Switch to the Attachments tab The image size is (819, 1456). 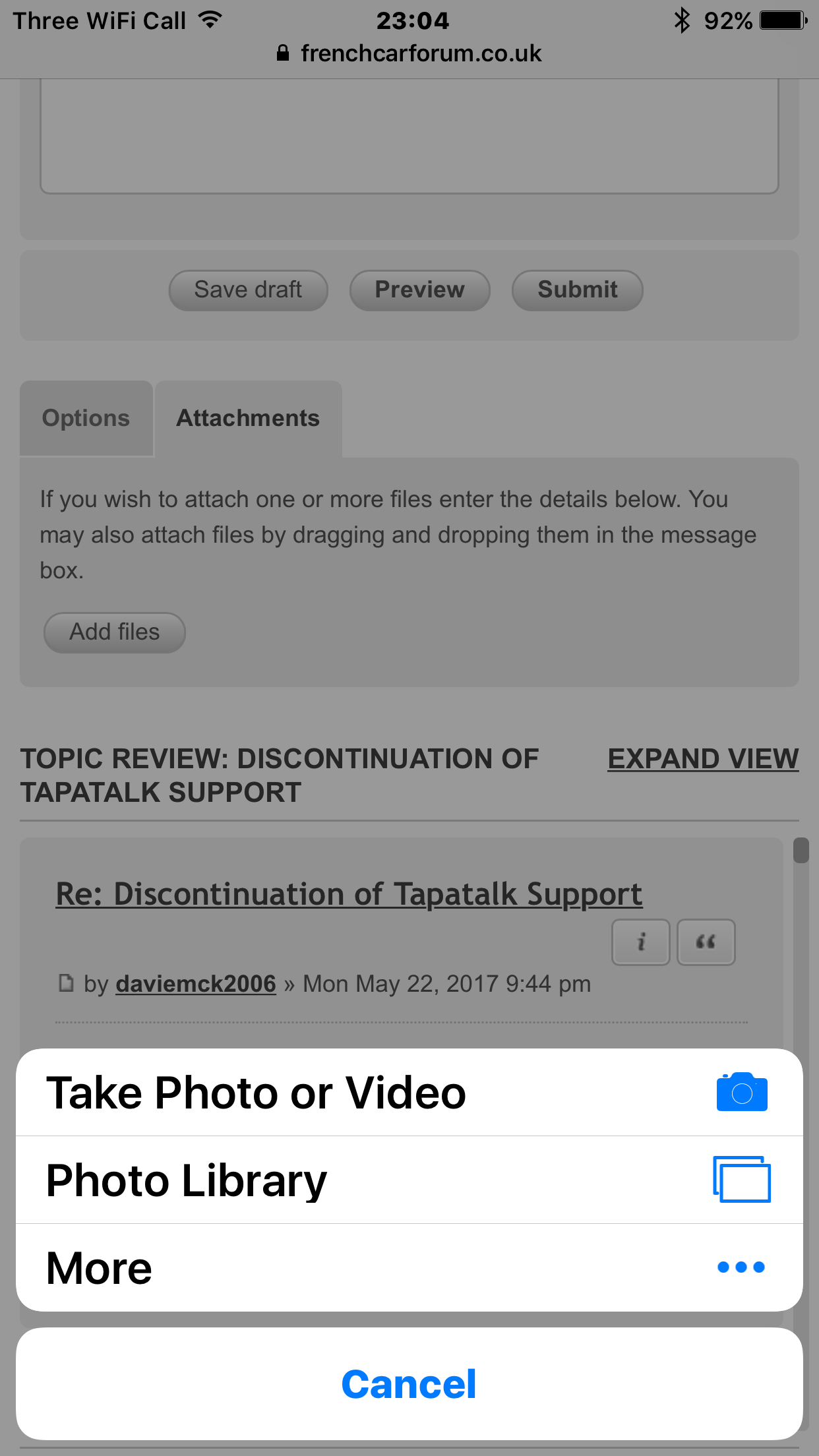(x=248, y=418)
